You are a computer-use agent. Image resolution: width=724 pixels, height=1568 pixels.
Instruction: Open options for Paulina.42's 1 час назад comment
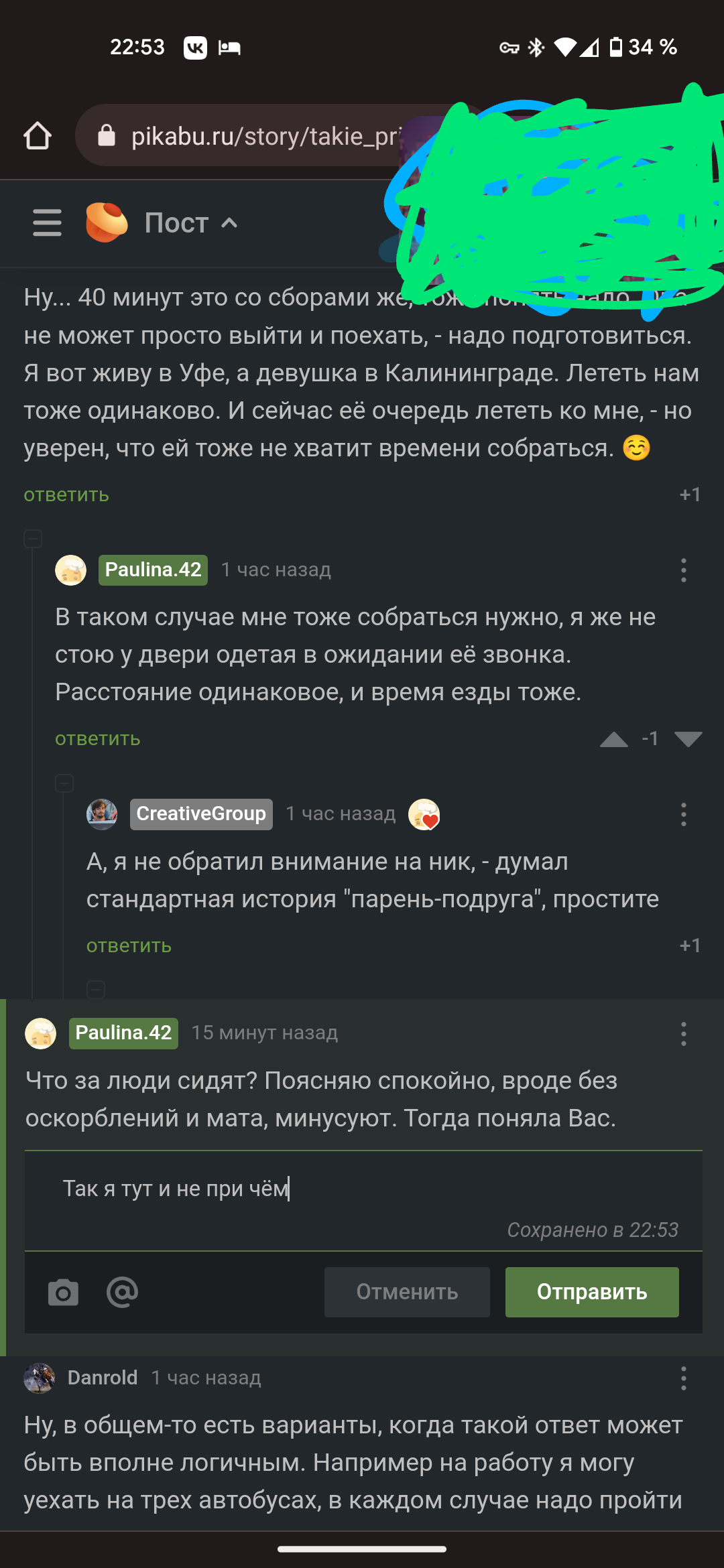(x=683, y=570)
